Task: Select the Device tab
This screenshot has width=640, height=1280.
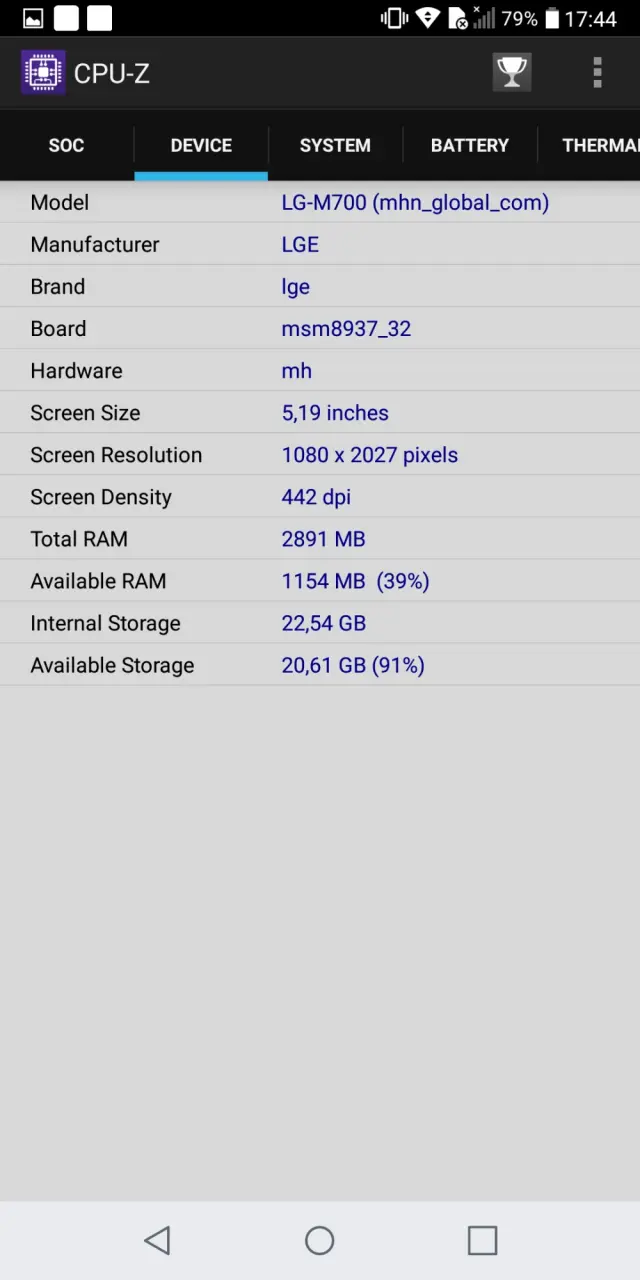Action: tap(201, 145)
